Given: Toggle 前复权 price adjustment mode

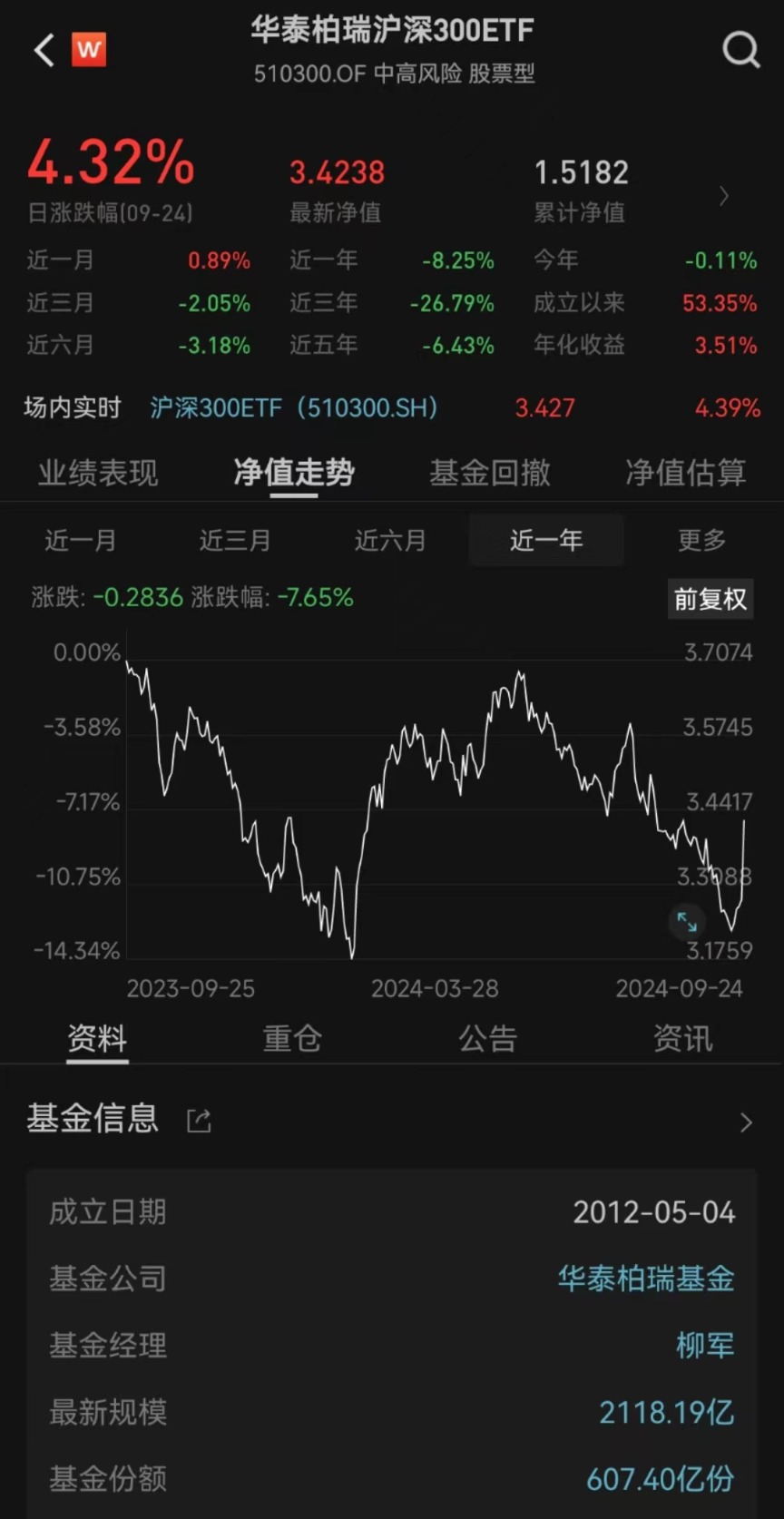Looking at the screenshot, I should coord(710,599).
